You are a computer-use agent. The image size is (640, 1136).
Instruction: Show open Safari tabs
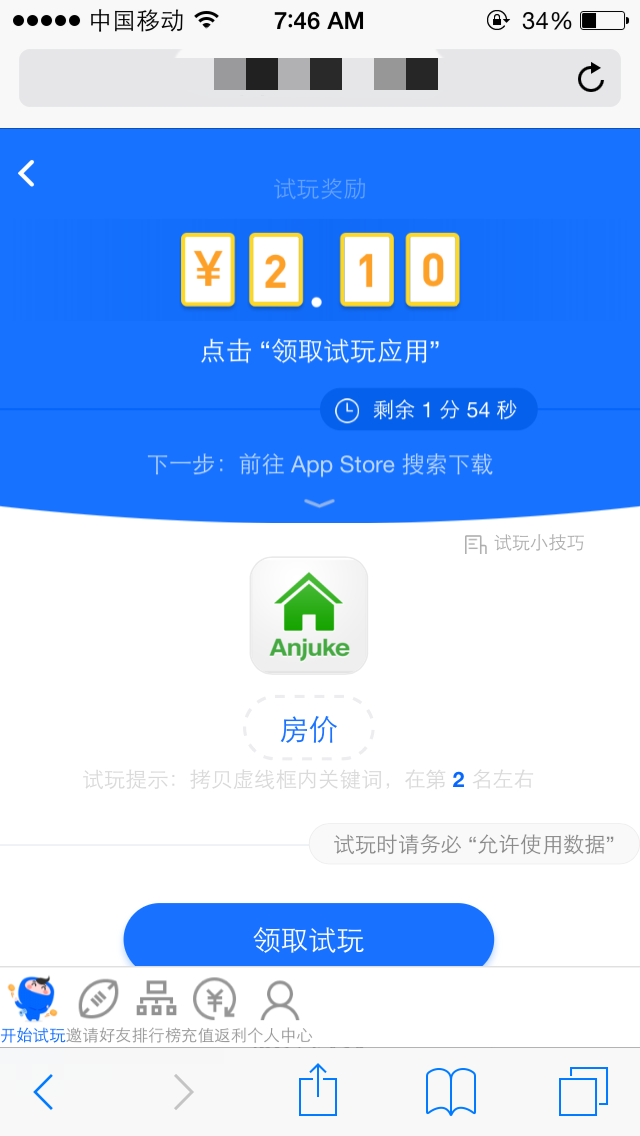coord(583,1091)
